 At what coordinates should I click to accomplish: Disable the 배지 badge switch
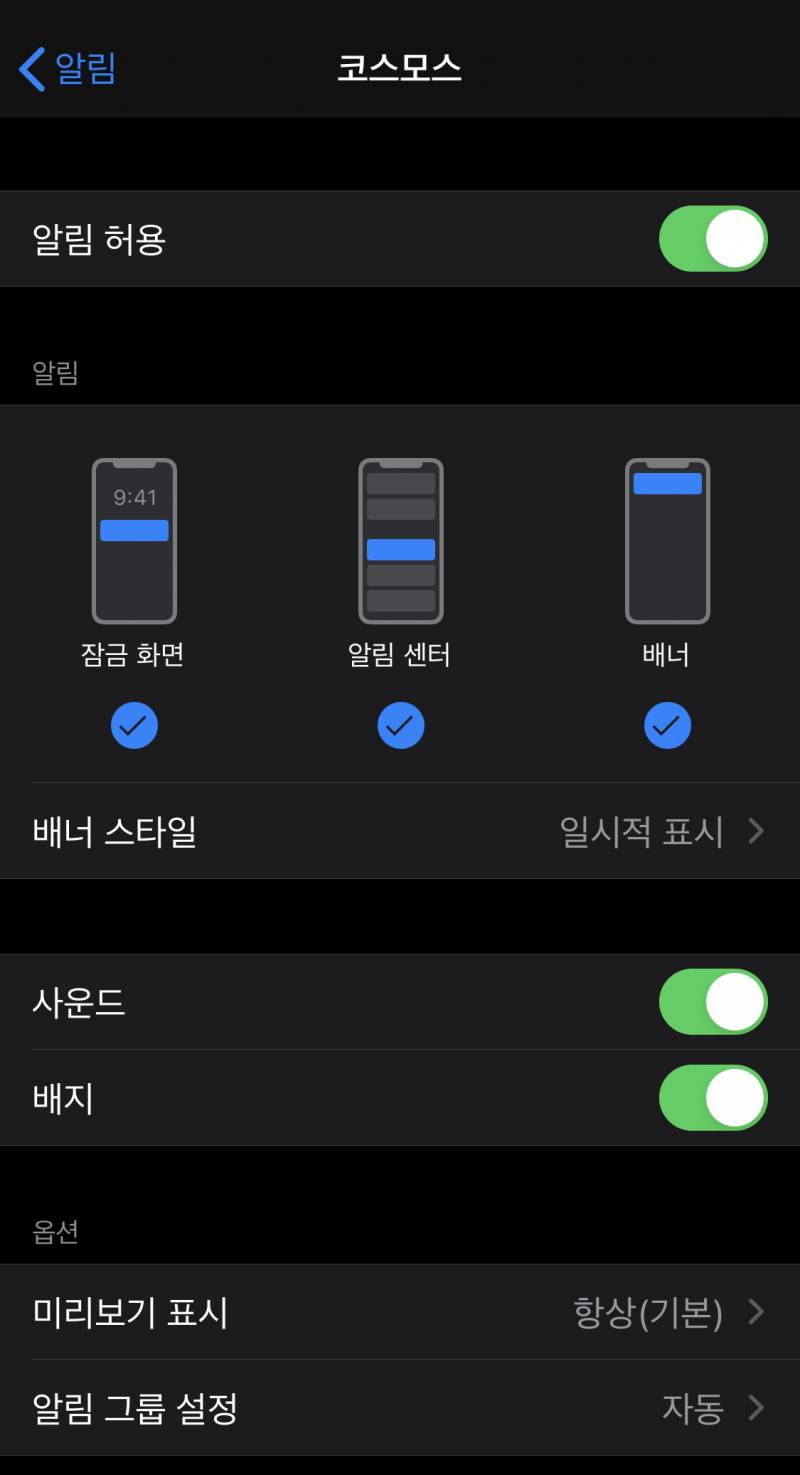[x=712, y=1097]
